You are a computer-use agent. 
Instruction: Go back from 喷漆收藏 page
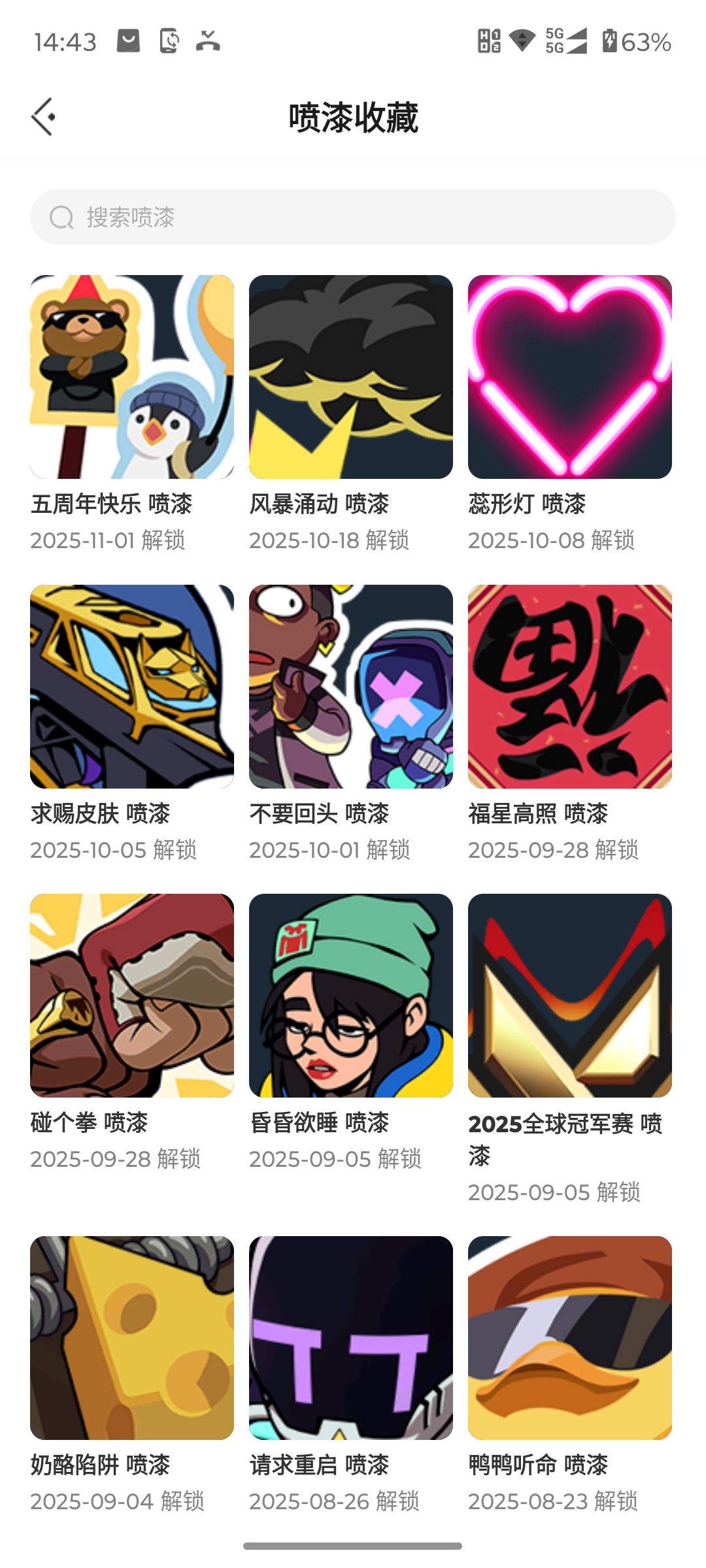(43, 117)
